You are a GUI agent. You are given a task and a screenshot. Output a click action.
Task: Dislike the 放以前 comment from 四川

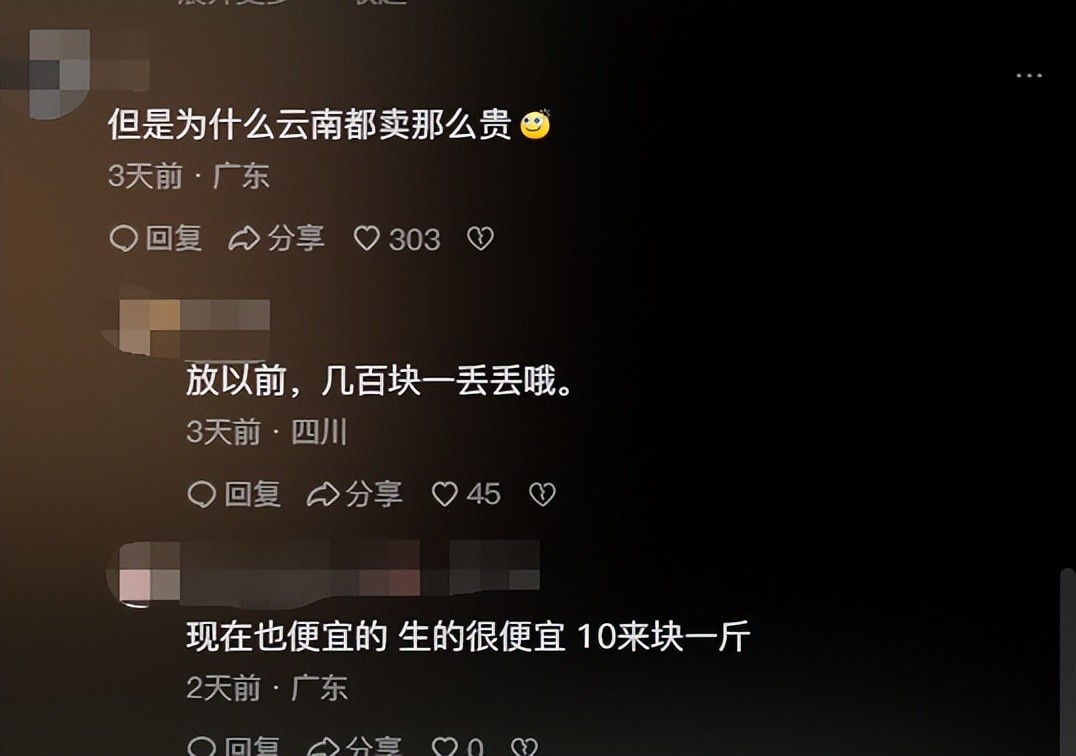(x=542, y=494)
